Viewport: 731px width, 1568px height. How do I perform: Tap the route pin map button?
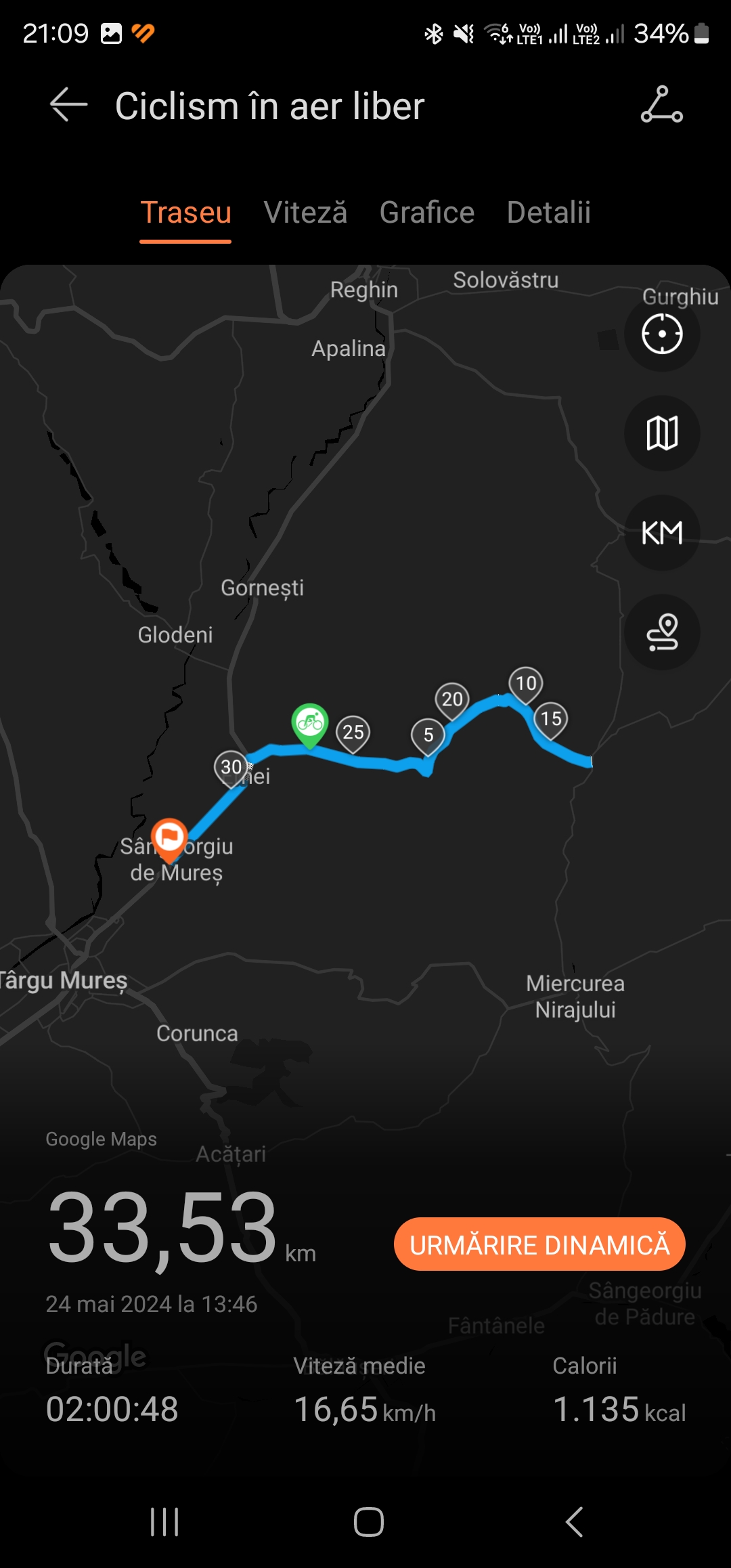click(661, 632)
